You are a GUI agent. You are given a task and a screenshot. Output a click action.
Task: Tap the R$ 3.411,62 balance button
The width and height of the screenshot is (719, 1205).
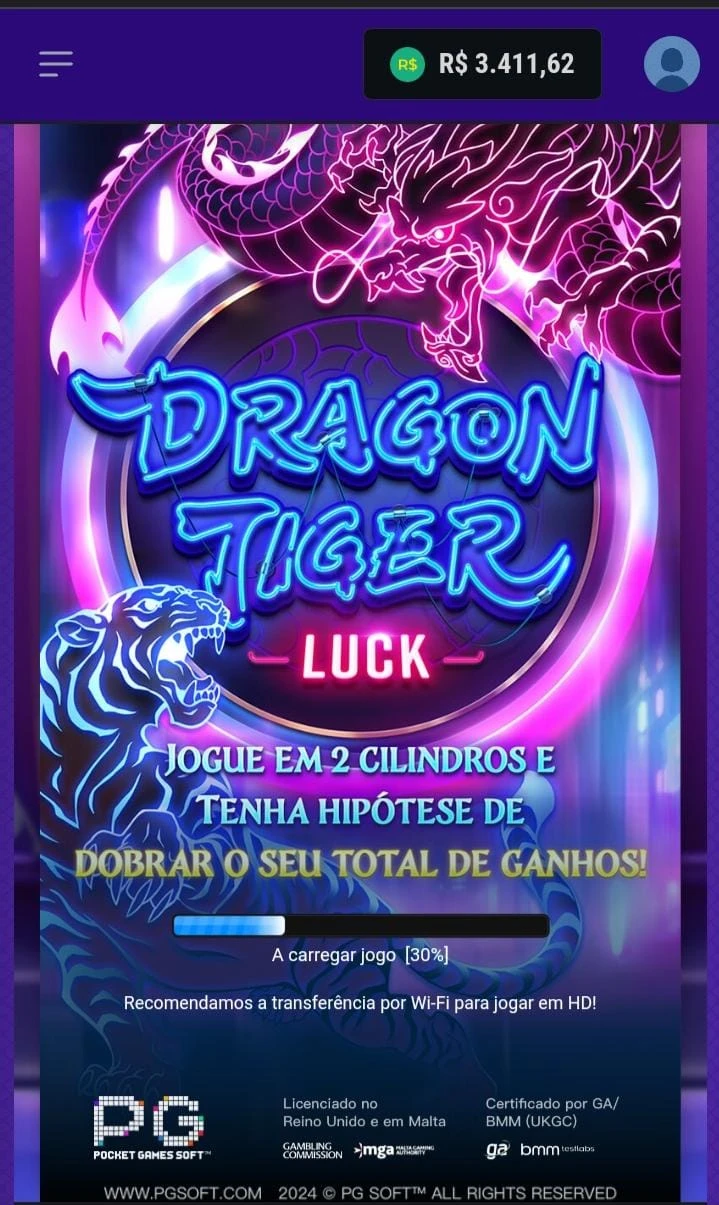click(482, 64)
